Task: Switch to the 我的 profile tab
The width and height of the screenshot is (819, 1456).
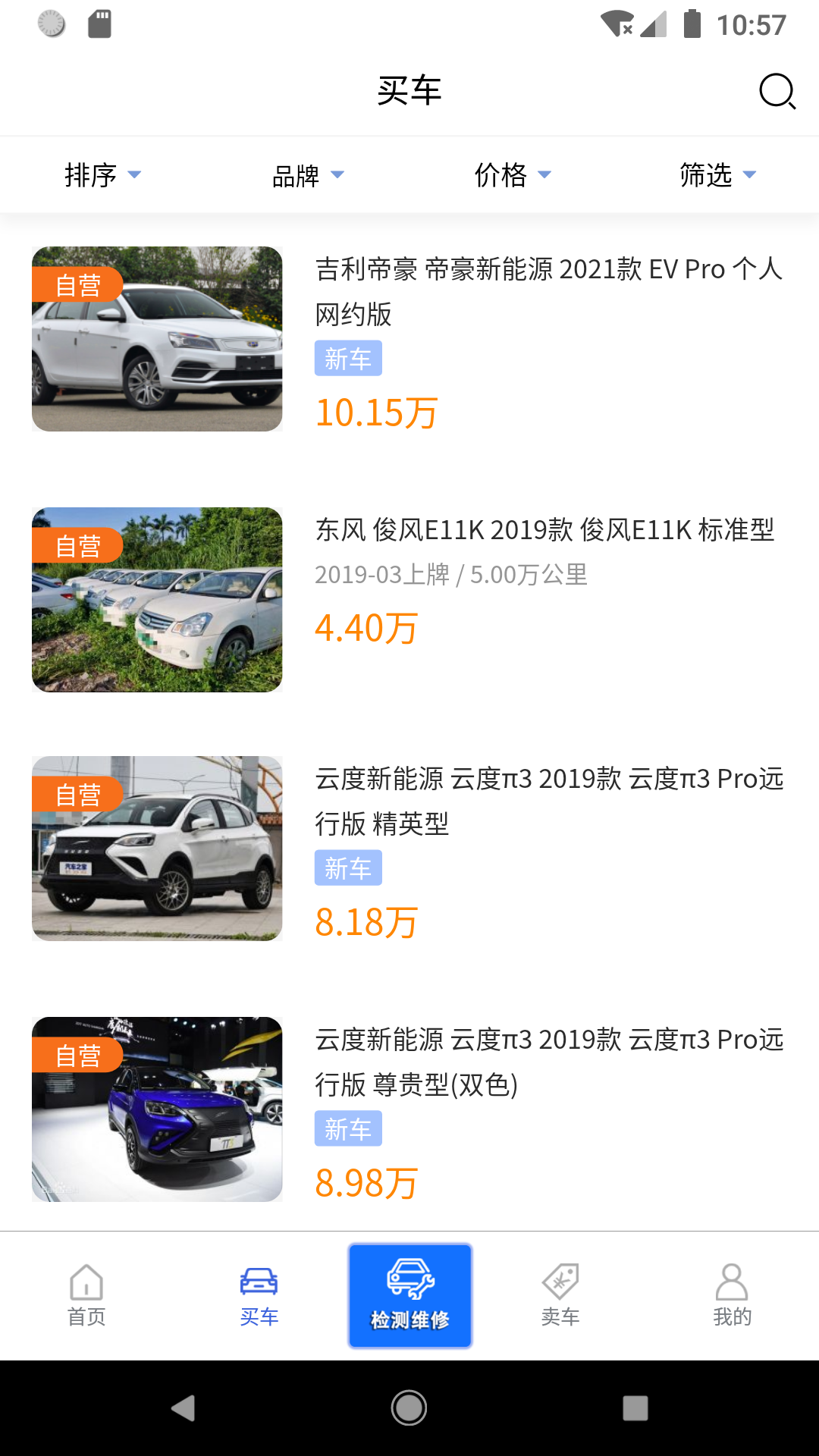Action: point(732,1295)
